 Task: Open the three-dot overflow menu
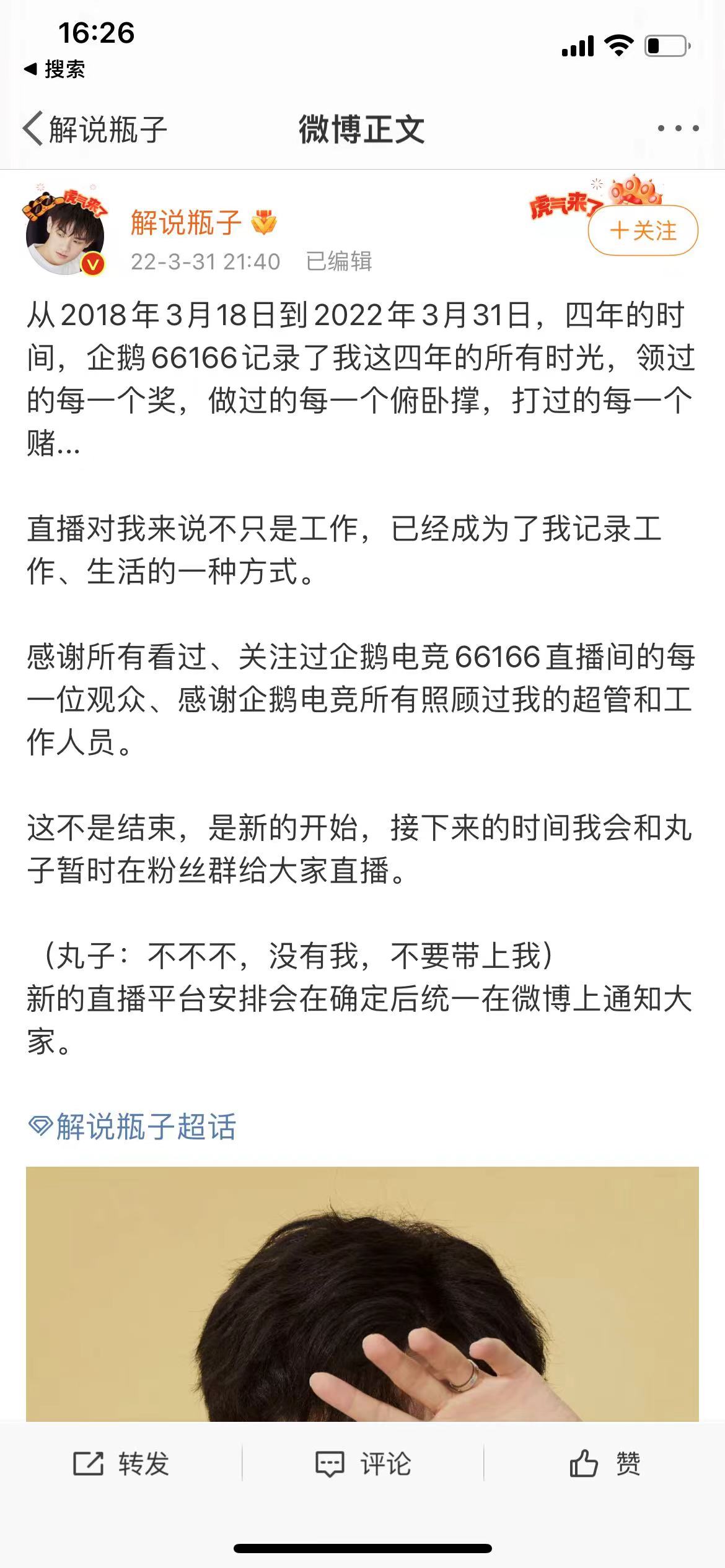pyautogui.click(x=678, y=129)
